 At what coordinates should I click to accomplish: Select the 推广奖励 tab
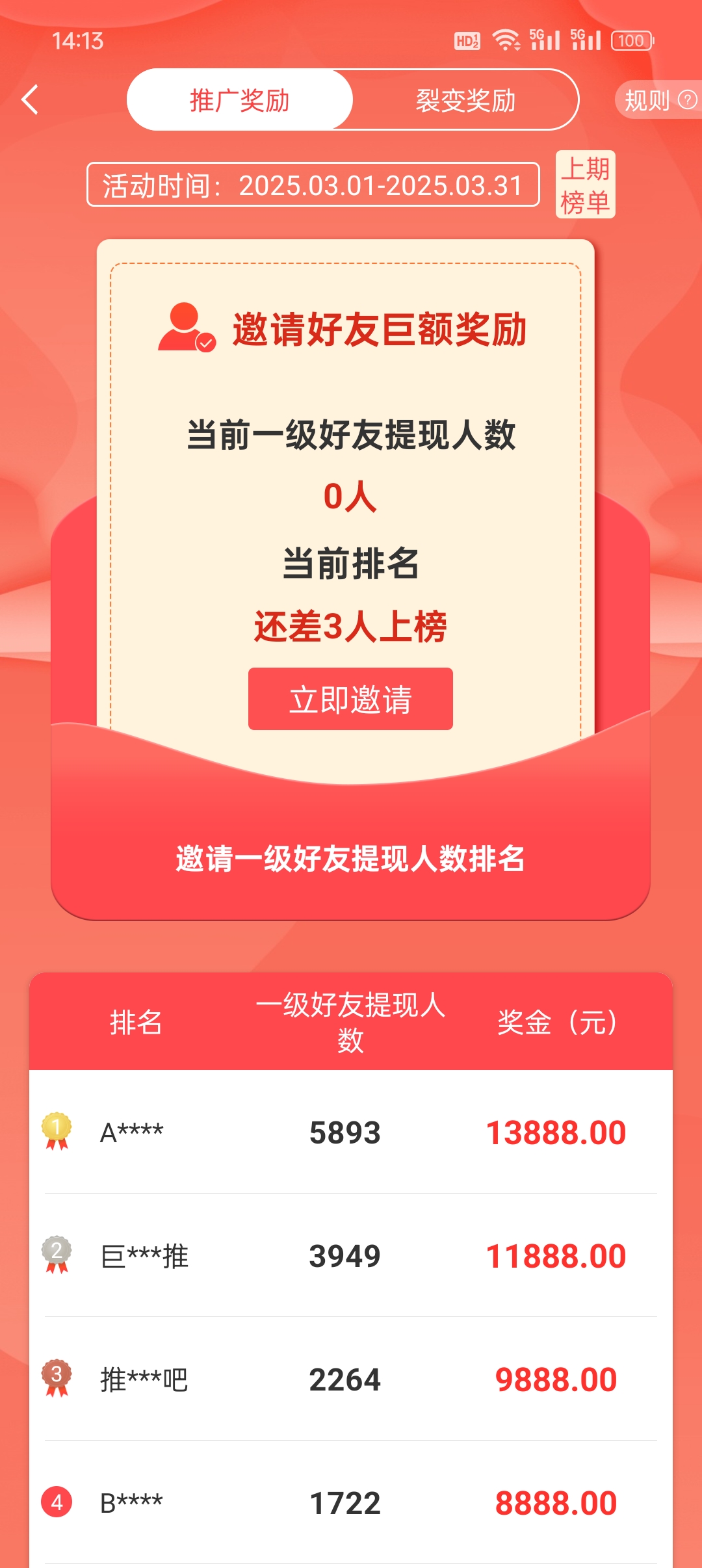pos(240,100)
